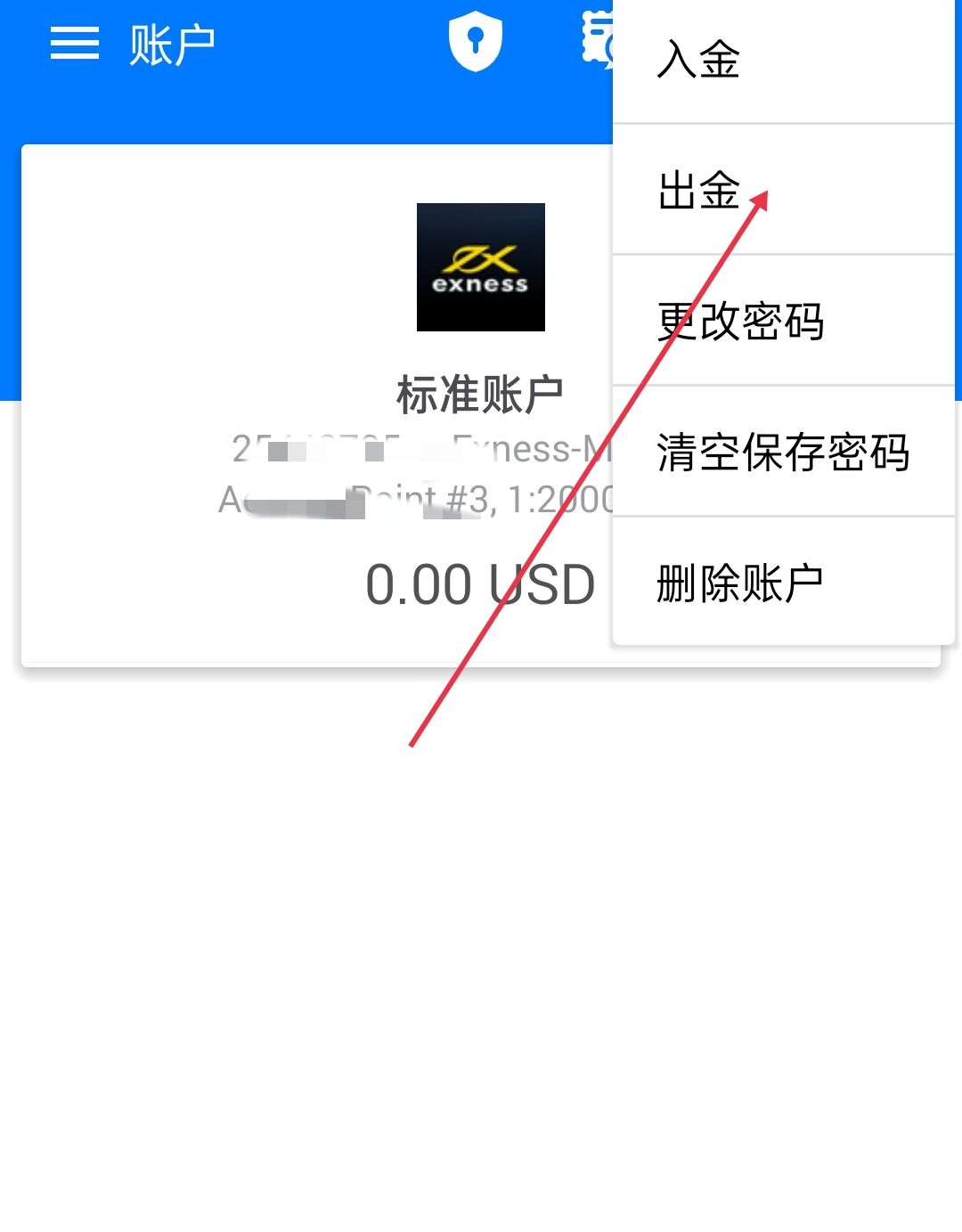Open 更改密码 option

point(784,321)
